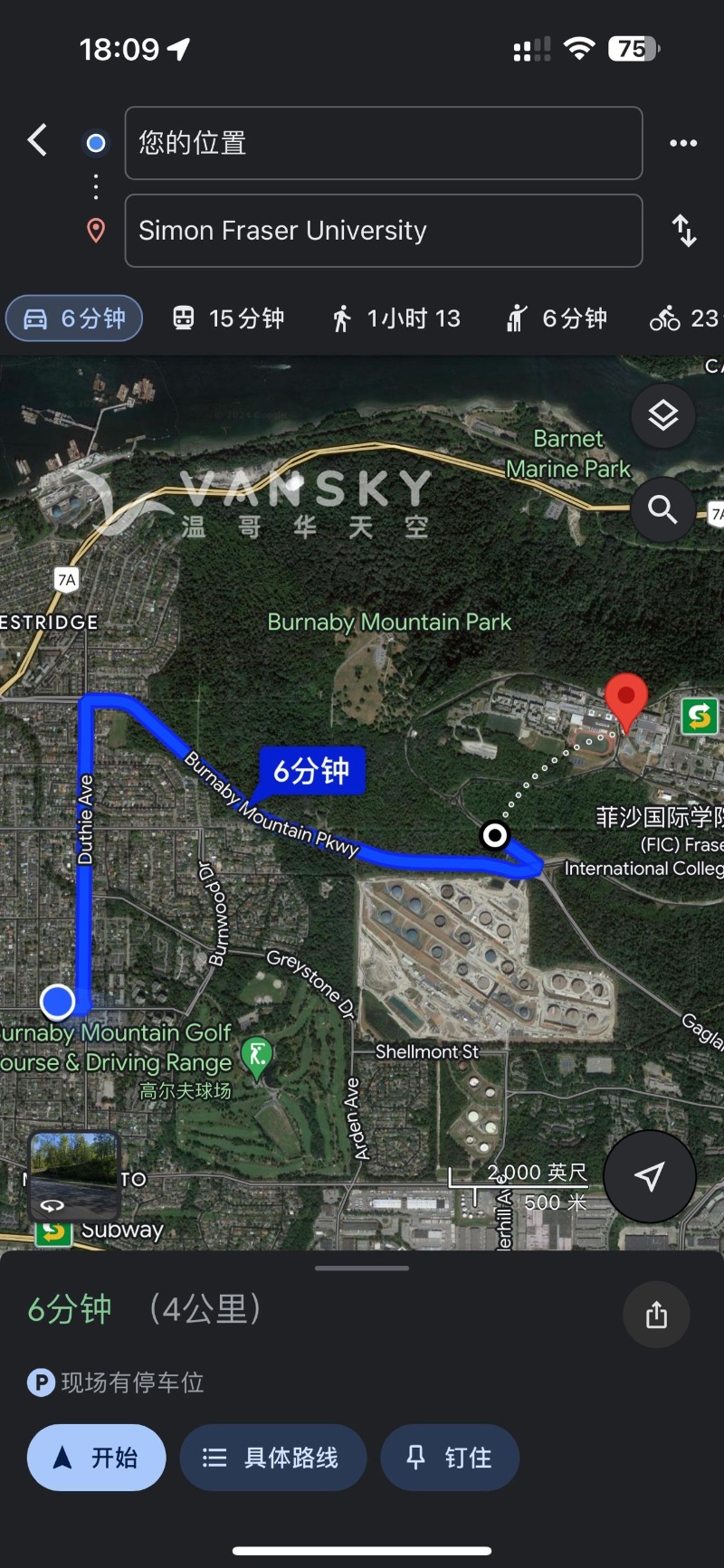Start navigation with 开始

pos(96,1457)
